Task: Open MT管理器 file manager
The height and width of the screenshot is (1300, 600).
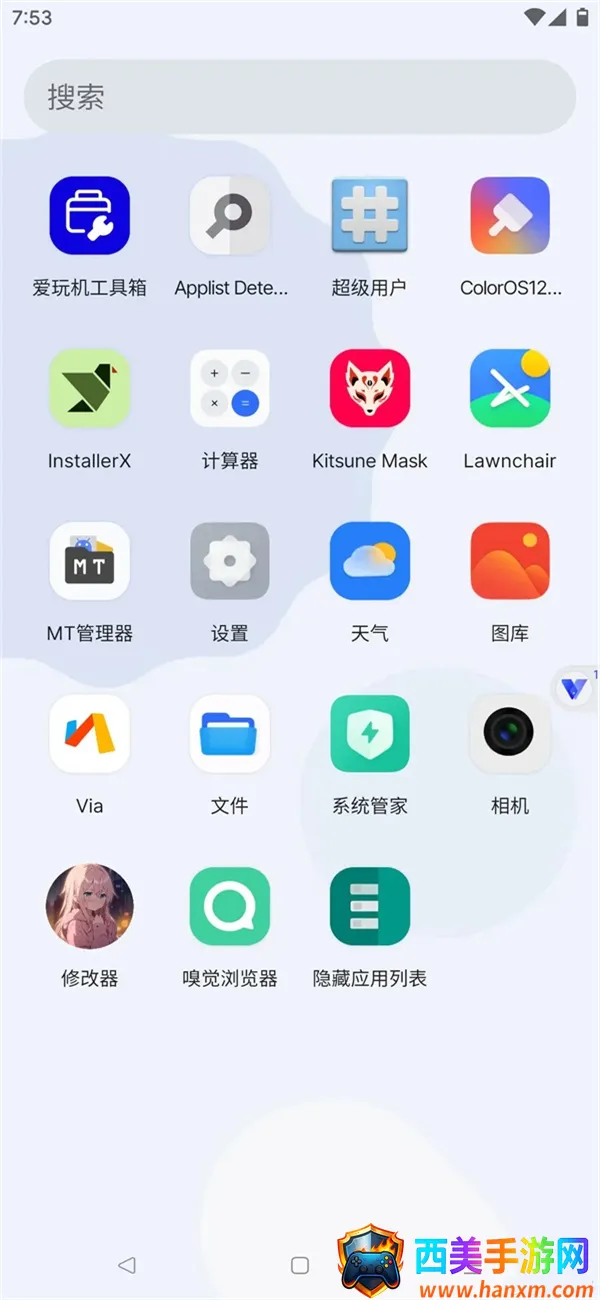Action: 90,561
